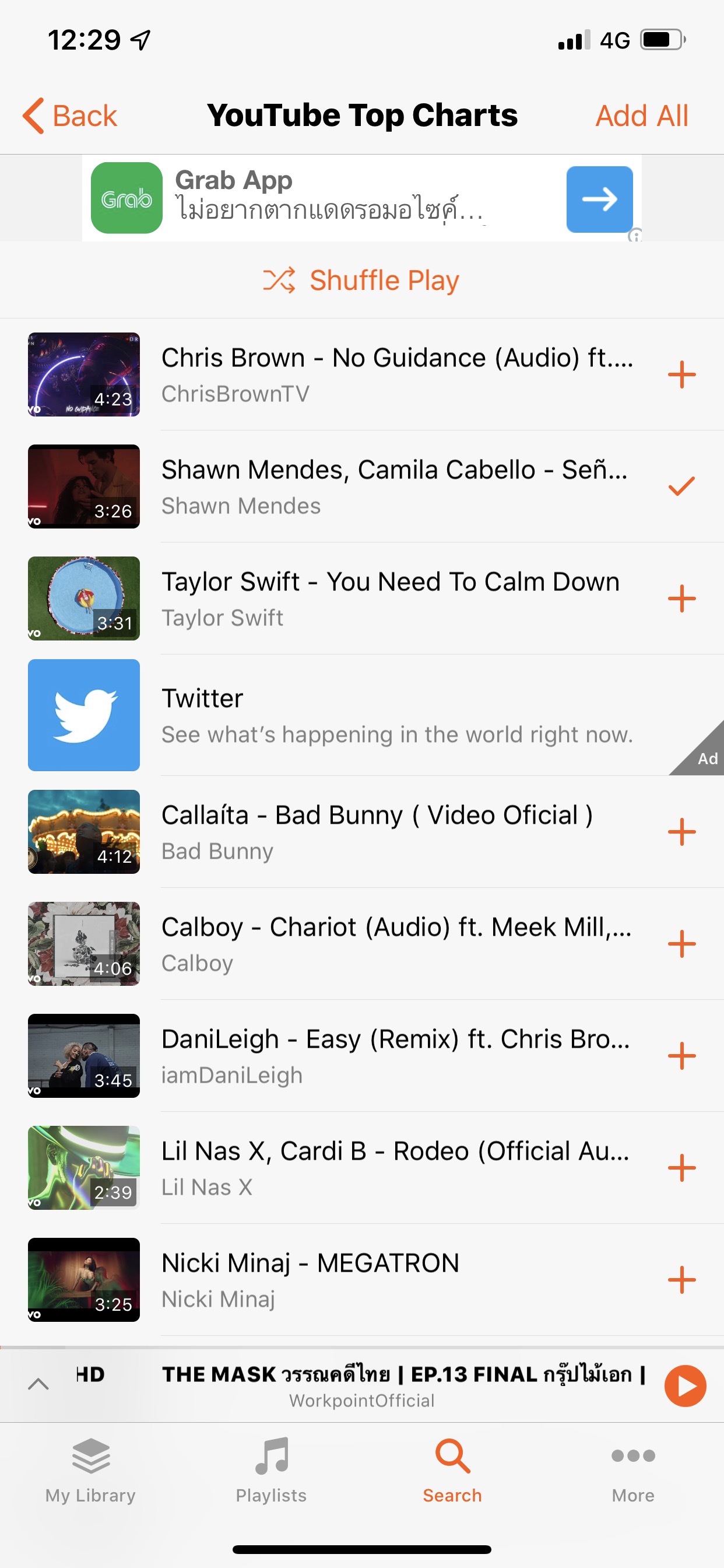724x1568 pixels.
Task: Go back to the previous screen
Action: (70, 116)
